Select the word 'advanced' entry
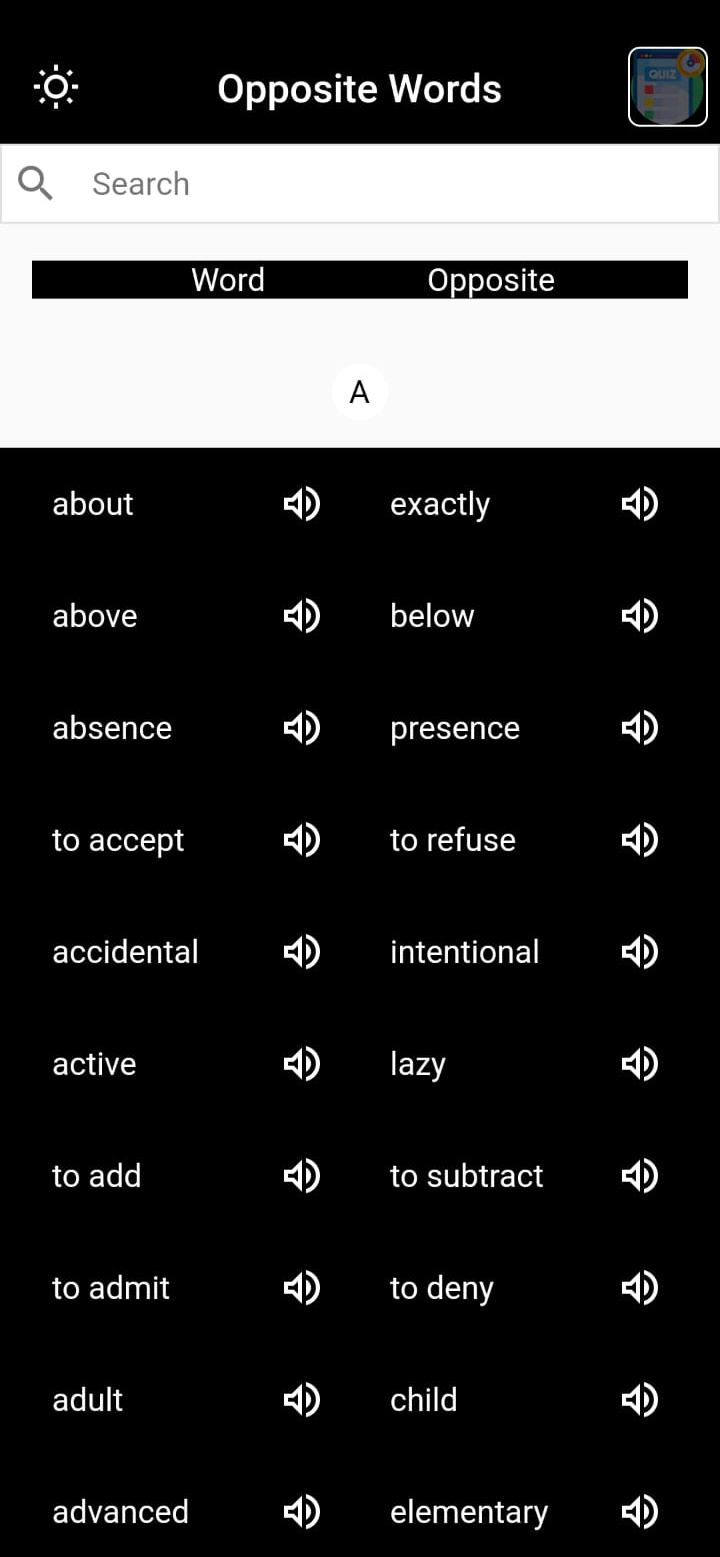 coord(120,1512)
